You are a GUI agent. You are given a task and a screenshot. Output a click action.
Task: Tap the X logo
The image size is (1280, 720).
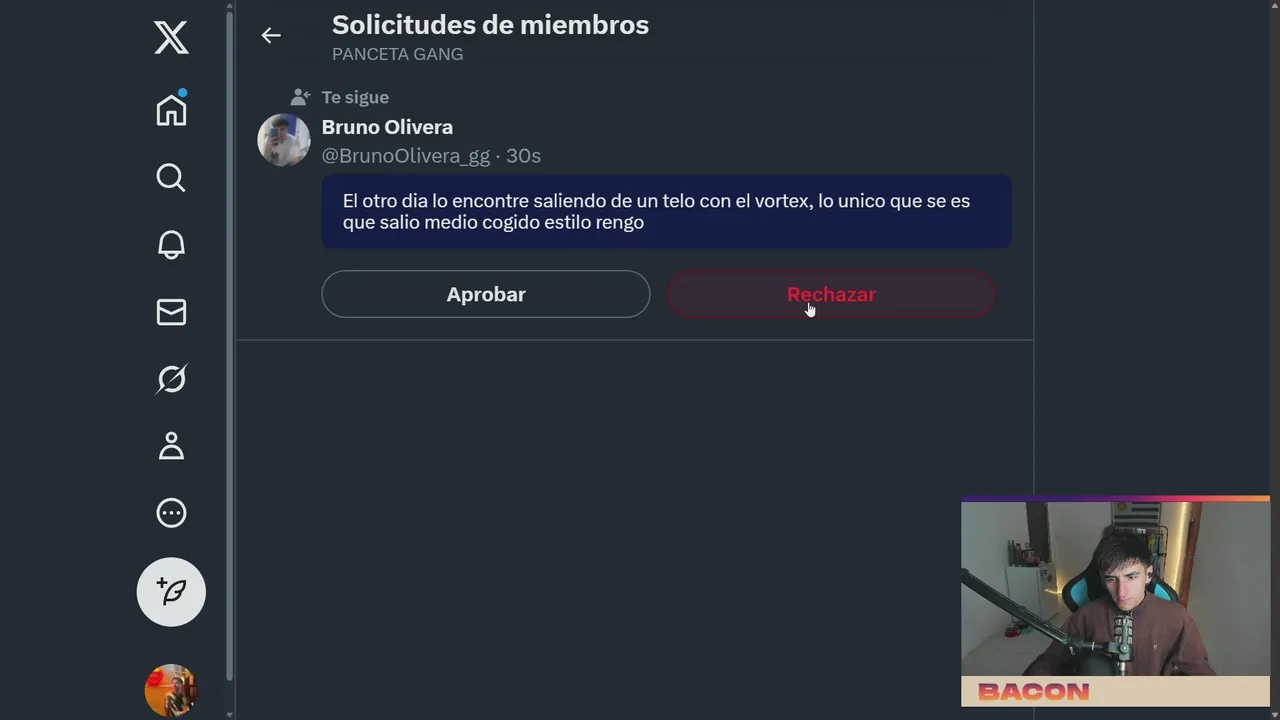(171, 38)
